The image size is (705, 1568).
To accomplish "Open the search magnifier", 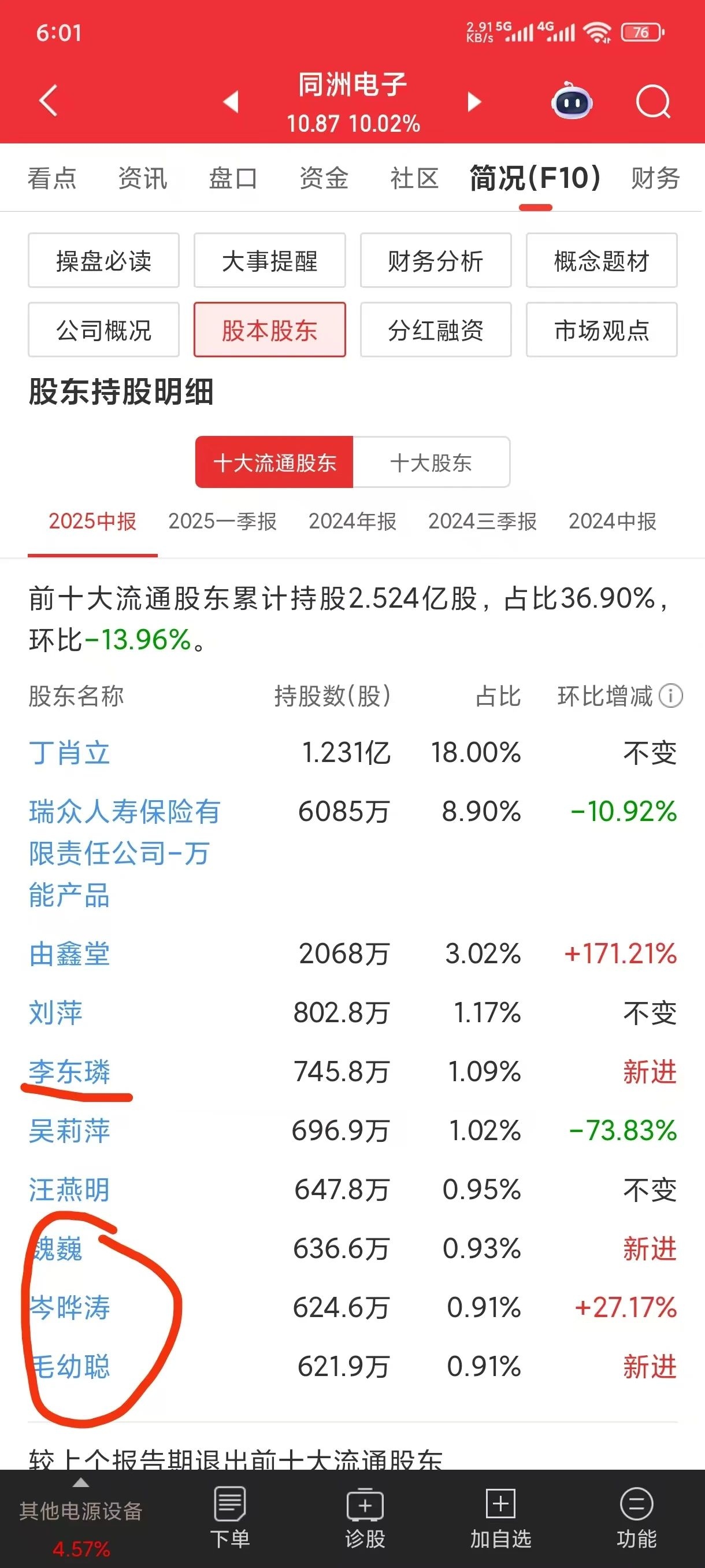I will click(x=652, y=102).
